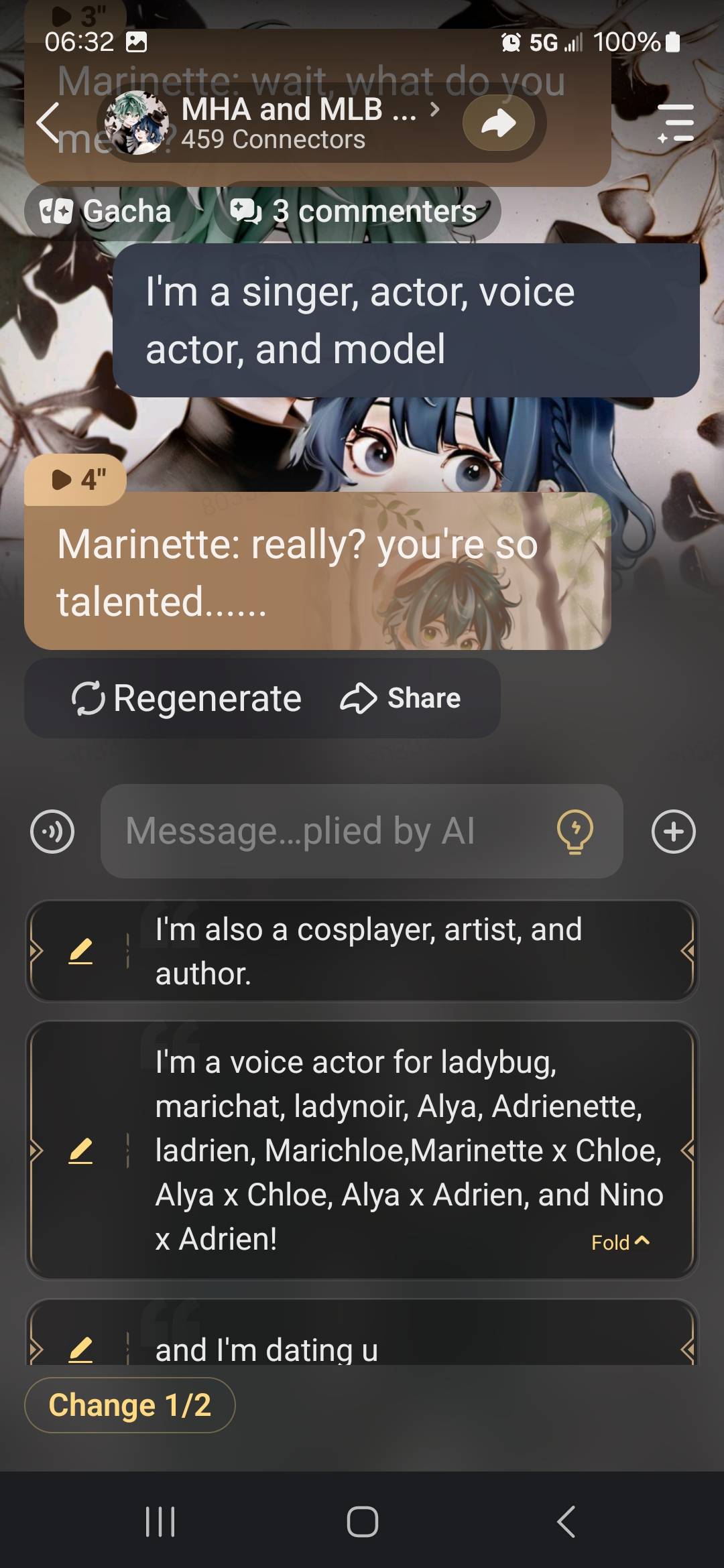Open the top-right menu icon

pyautogui.click(x=675, y=123)
